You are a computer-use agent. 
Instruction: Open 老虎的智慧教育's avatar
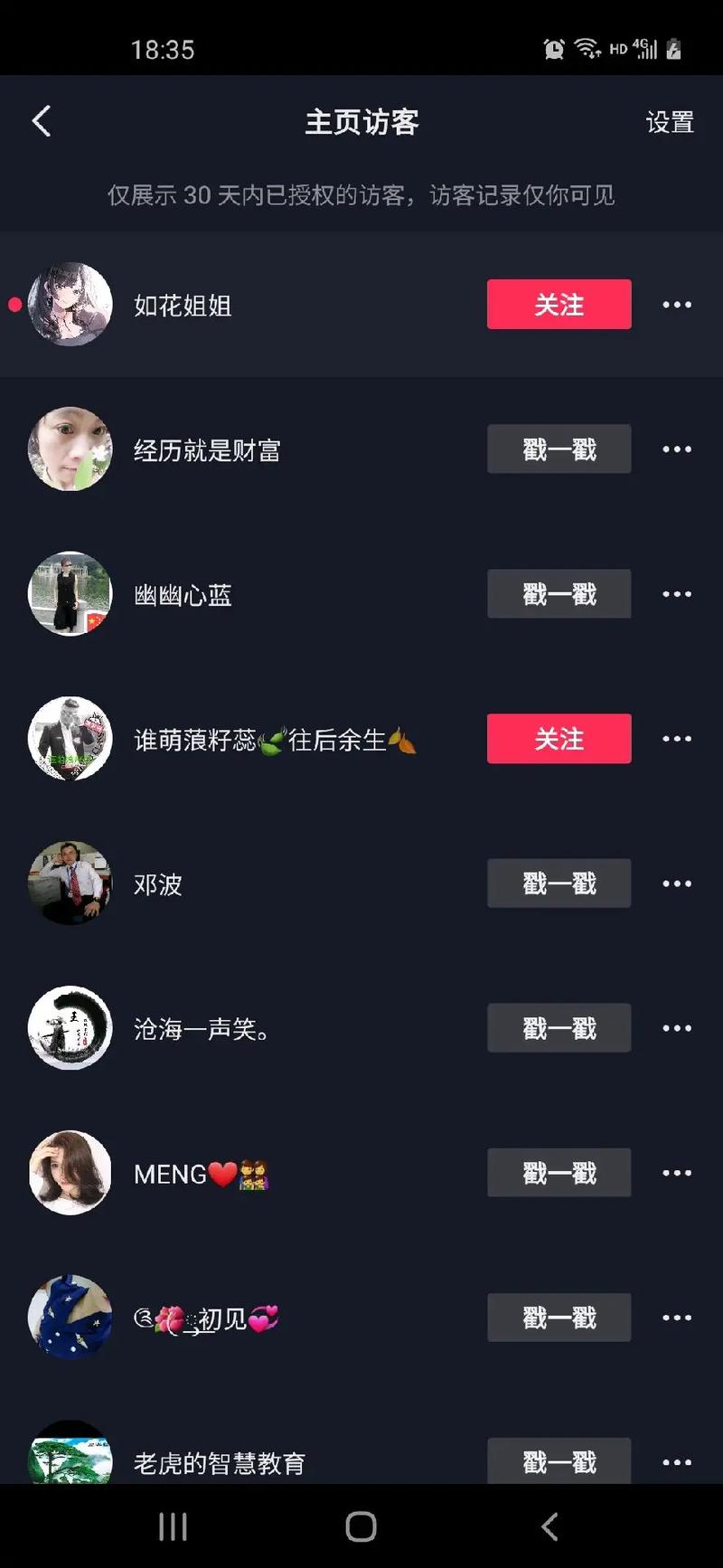pyautogui.click(x=70, y=1458)
